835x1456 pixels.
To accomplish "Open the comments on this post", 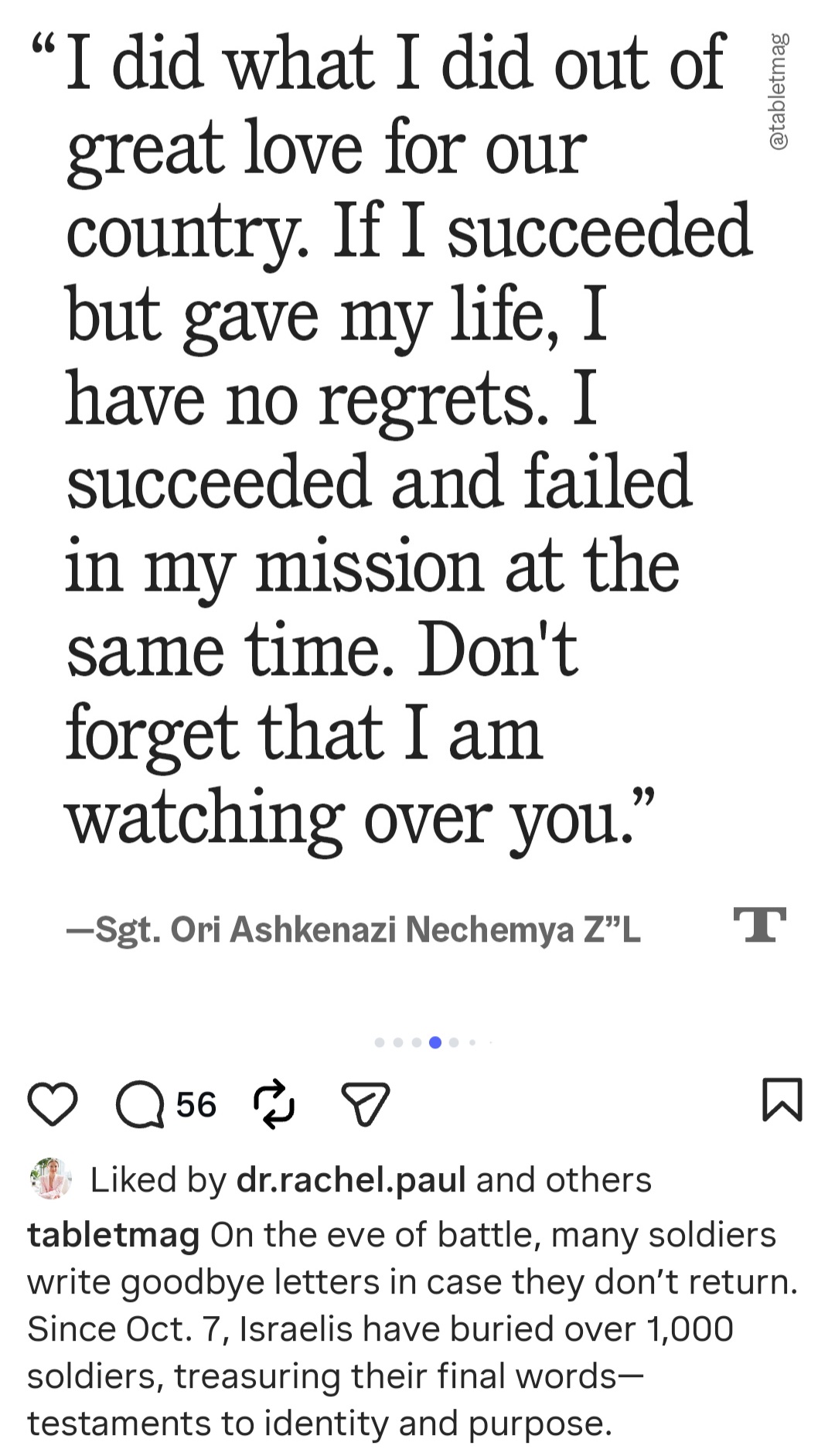I will tap(140, 1104).
